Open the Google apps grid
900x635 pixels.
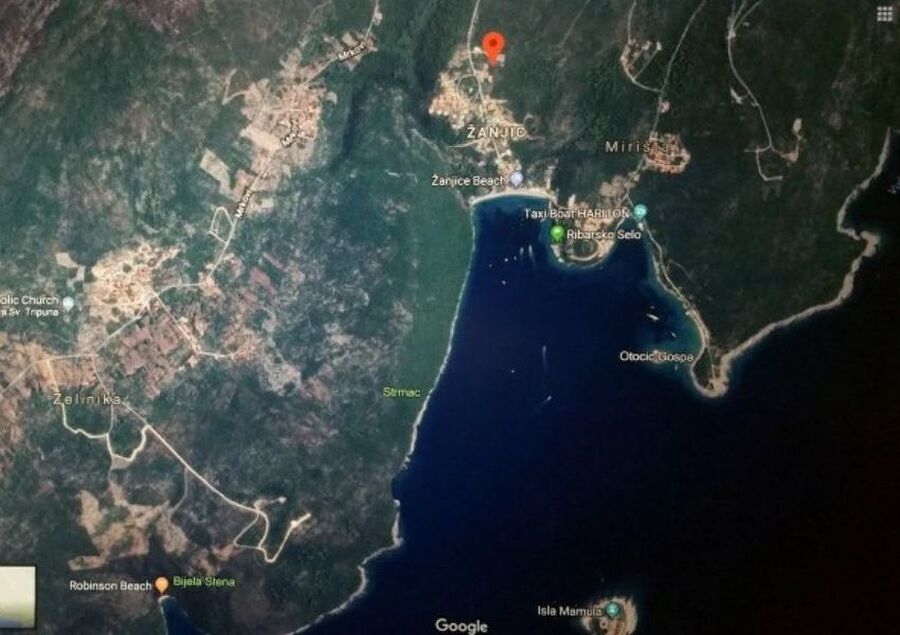(x=884, y=13)
